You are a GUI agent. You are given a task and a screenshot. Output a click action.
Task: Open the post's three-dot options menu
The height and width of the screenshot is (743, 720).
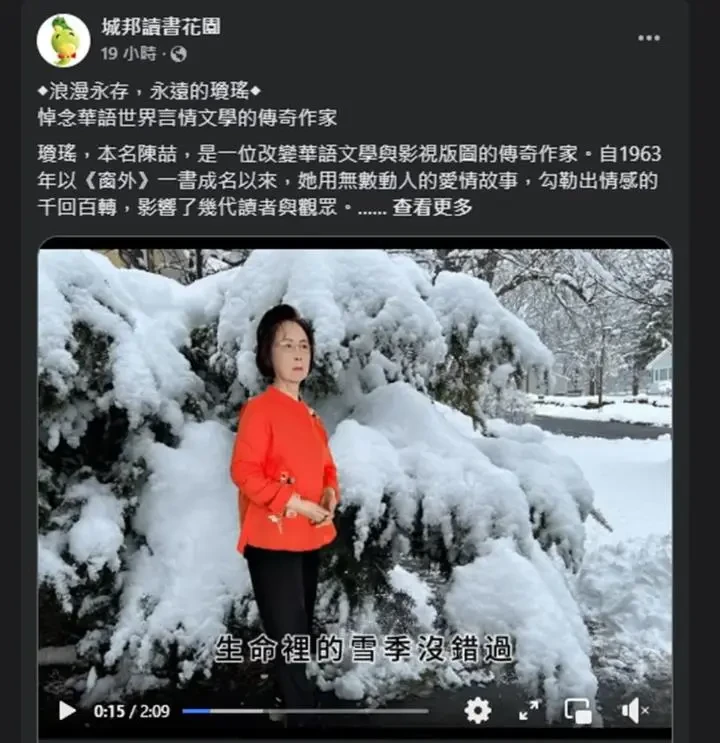tap(649, 38)
